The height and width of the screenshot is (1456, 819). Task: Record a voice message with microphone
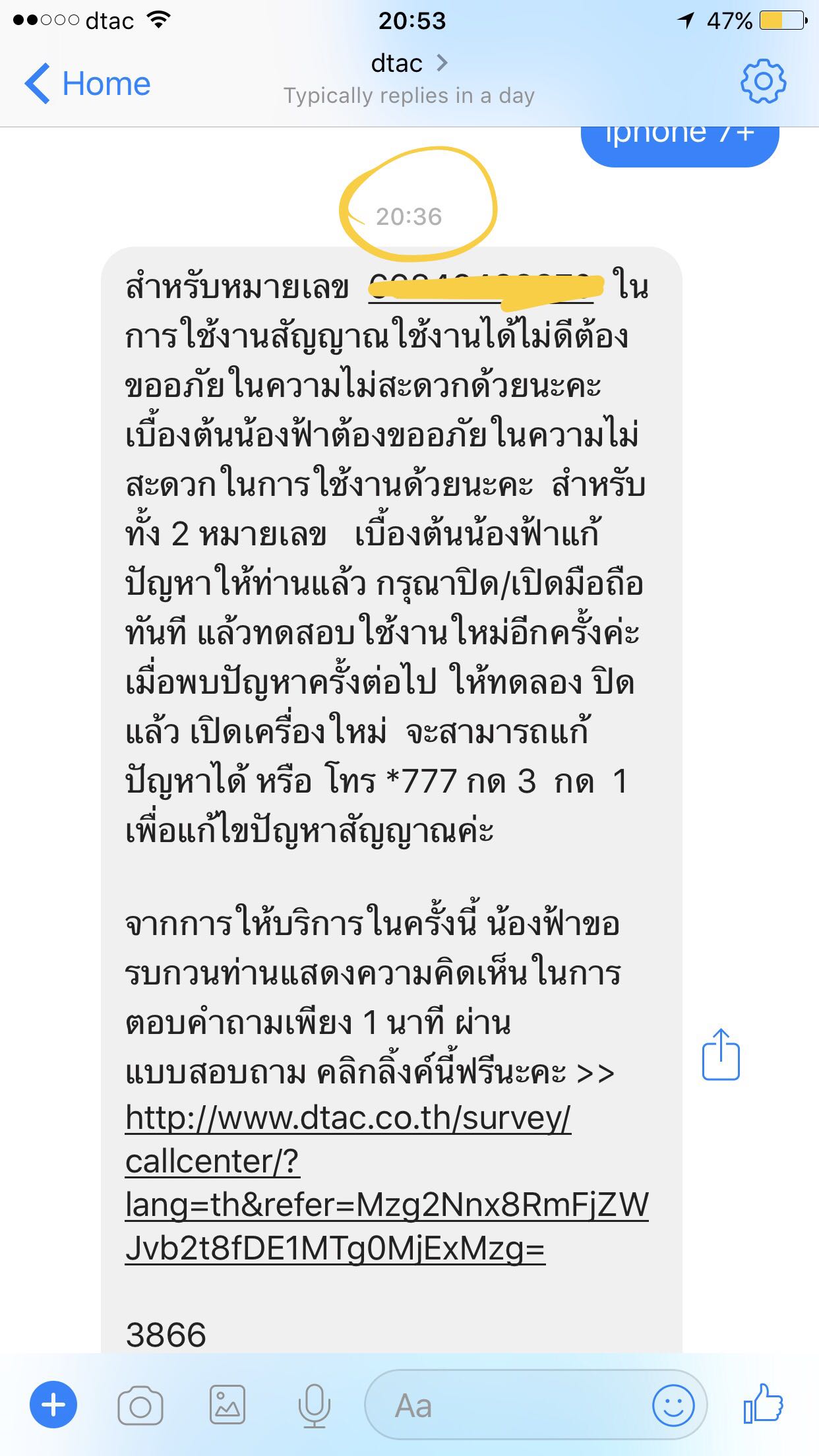click(314, 1405)
